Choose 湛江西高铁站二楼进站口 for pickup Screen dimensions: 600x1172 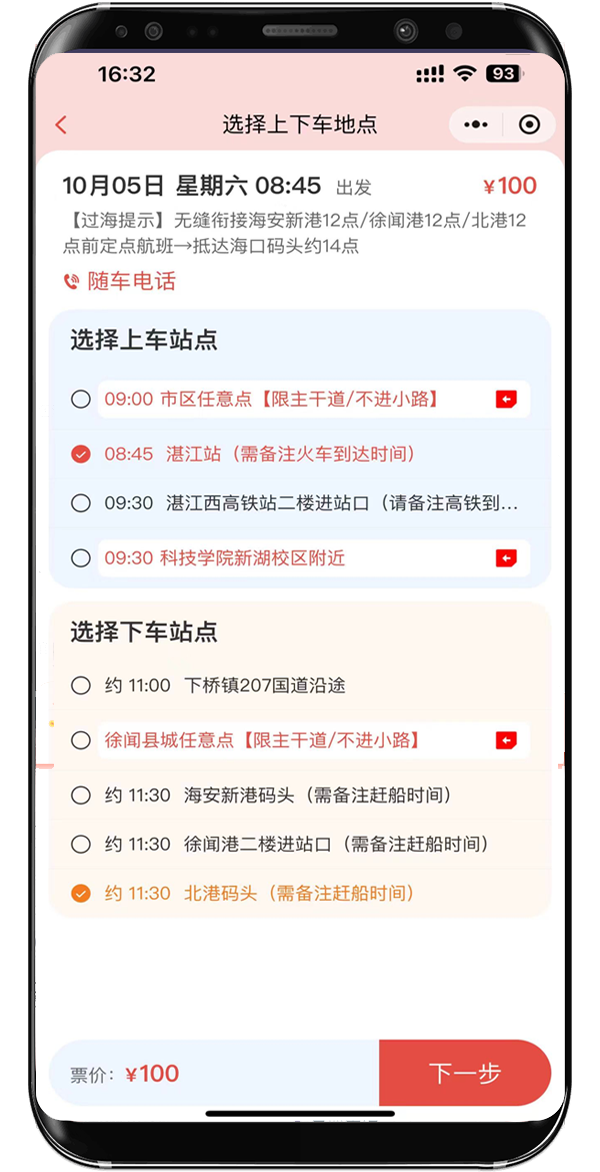pyautogui.click(x=300, y=503)
